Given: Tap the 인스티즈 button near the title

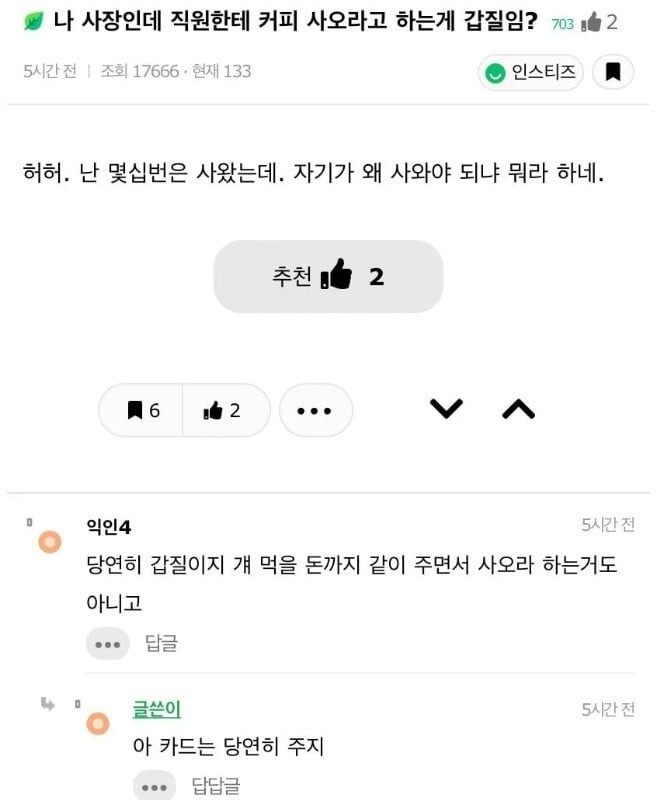Looking at the screenshot, I should [530, 73].
